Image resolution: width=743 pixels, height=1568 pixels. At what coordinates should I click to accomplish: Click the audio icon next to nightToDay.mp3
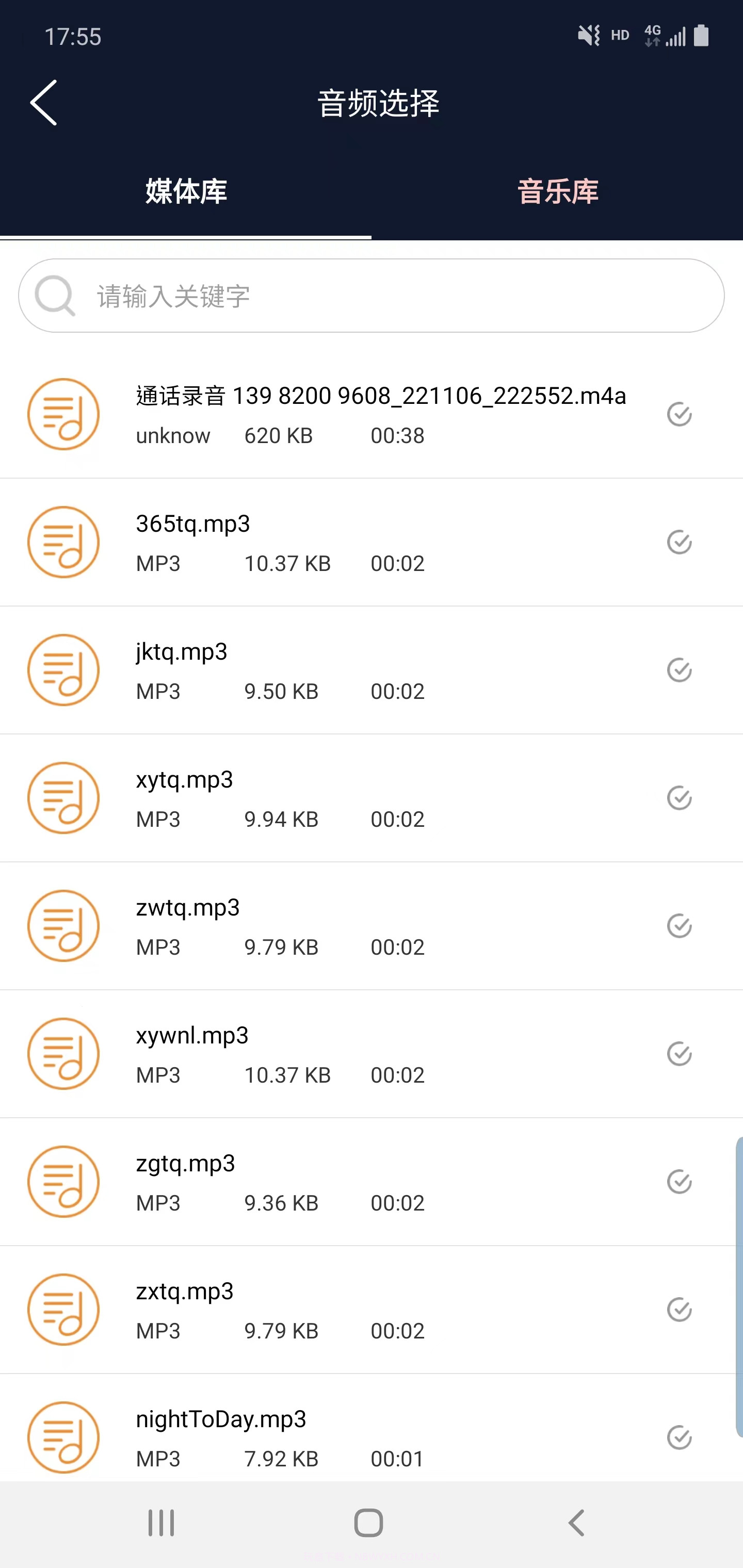coord(63,1437)
